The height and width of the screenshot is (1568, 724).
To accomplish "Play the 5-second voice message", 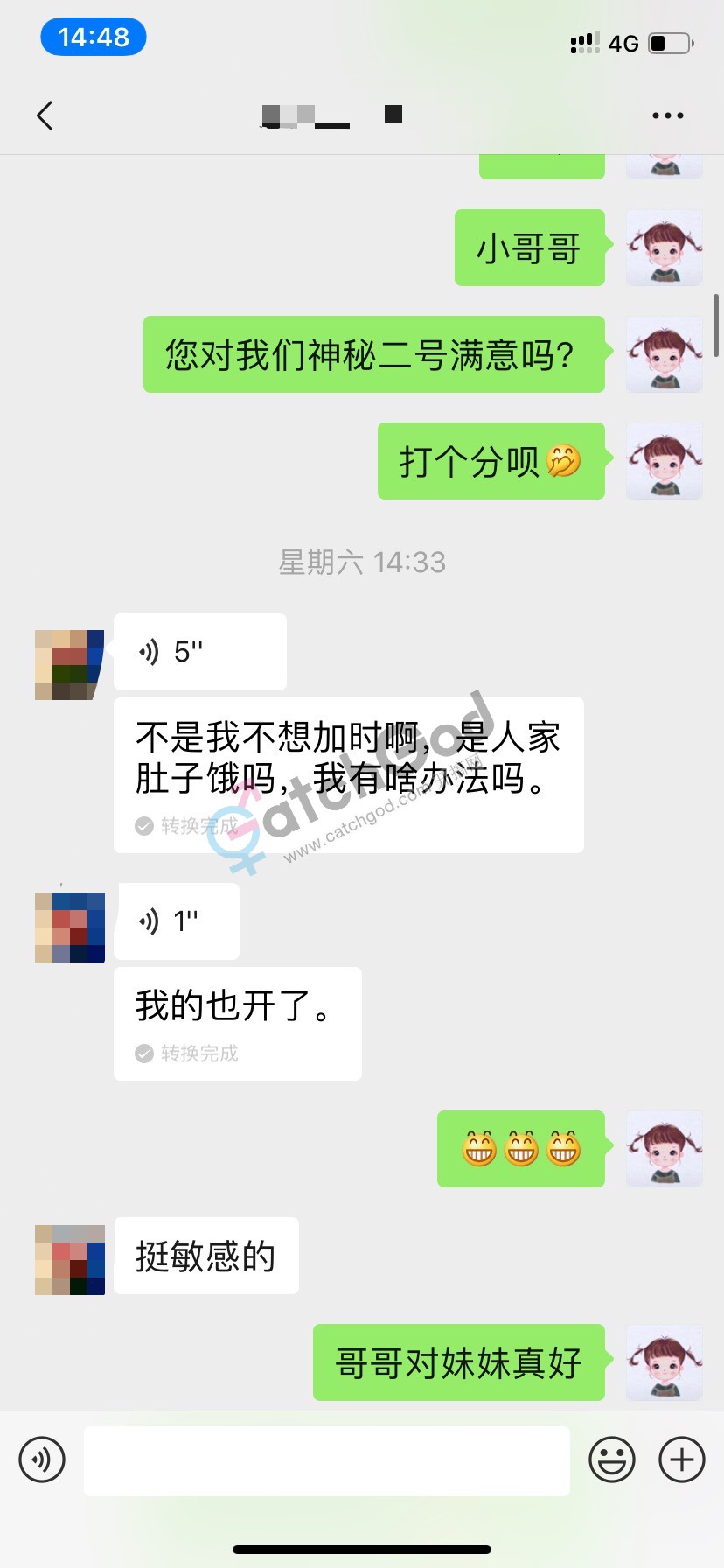I will pos(199,652).
